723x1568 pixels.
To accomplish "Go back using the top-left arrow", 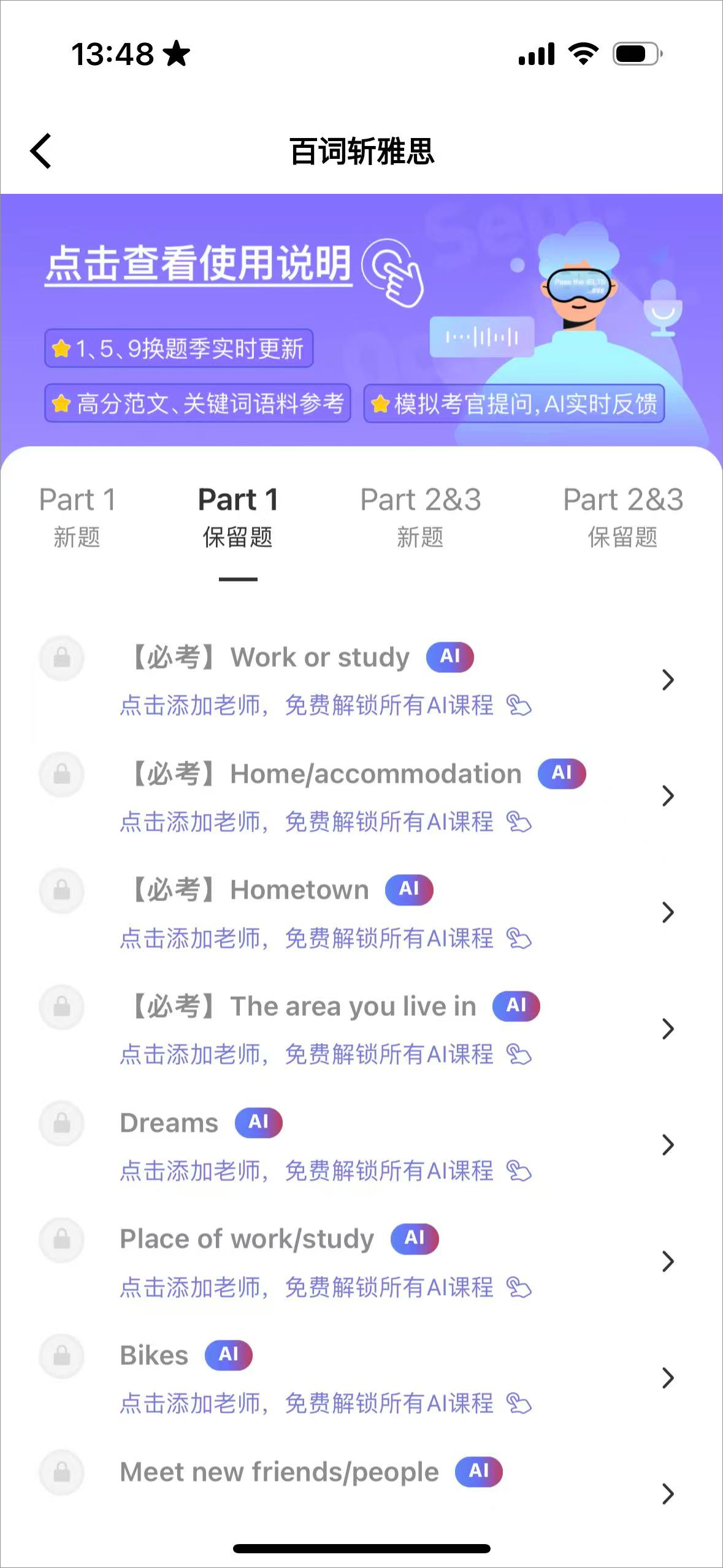I will (42, 151).
